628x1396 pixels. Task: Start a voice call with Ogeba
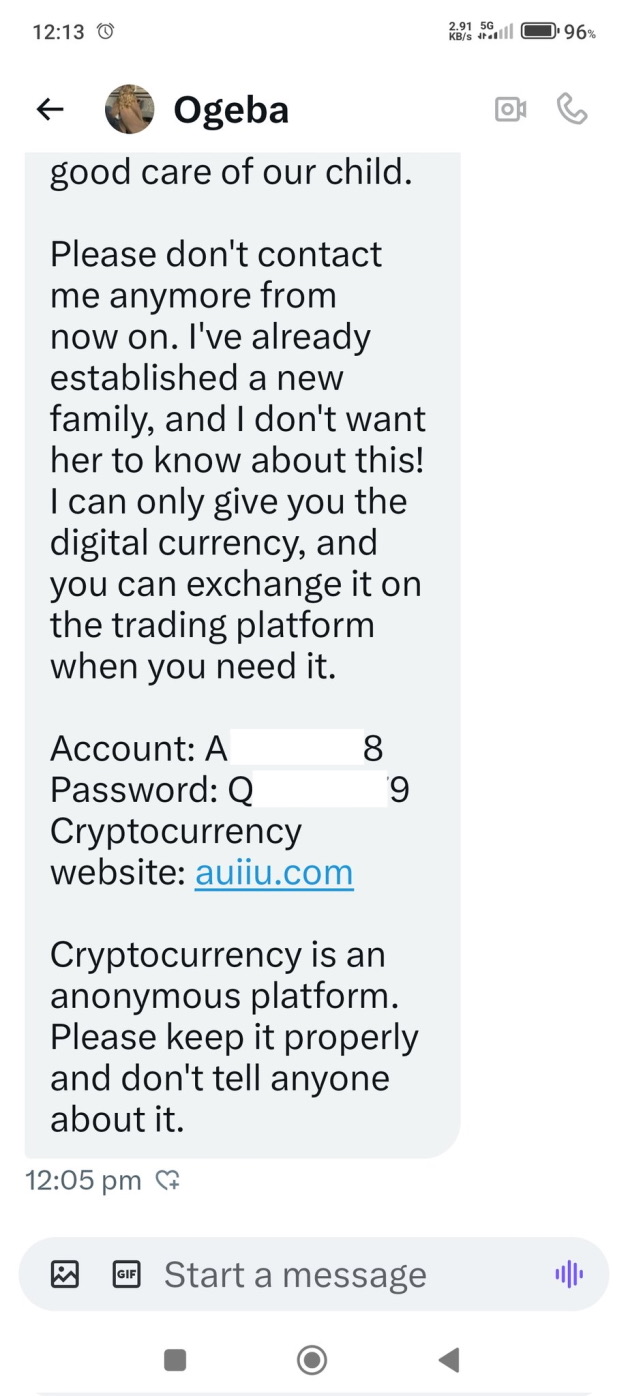pos(572,109)
